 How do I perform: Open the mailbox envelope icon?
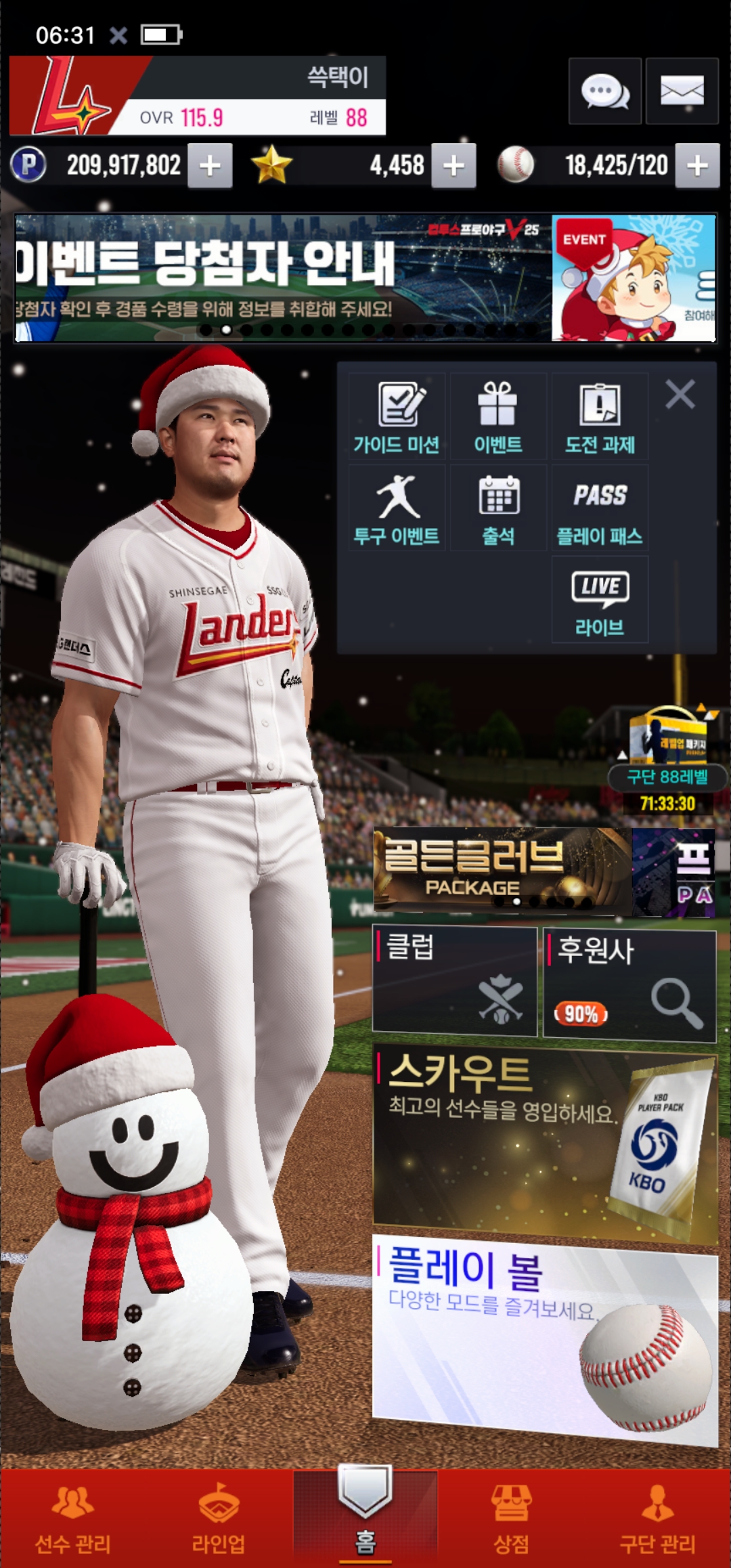682,91
